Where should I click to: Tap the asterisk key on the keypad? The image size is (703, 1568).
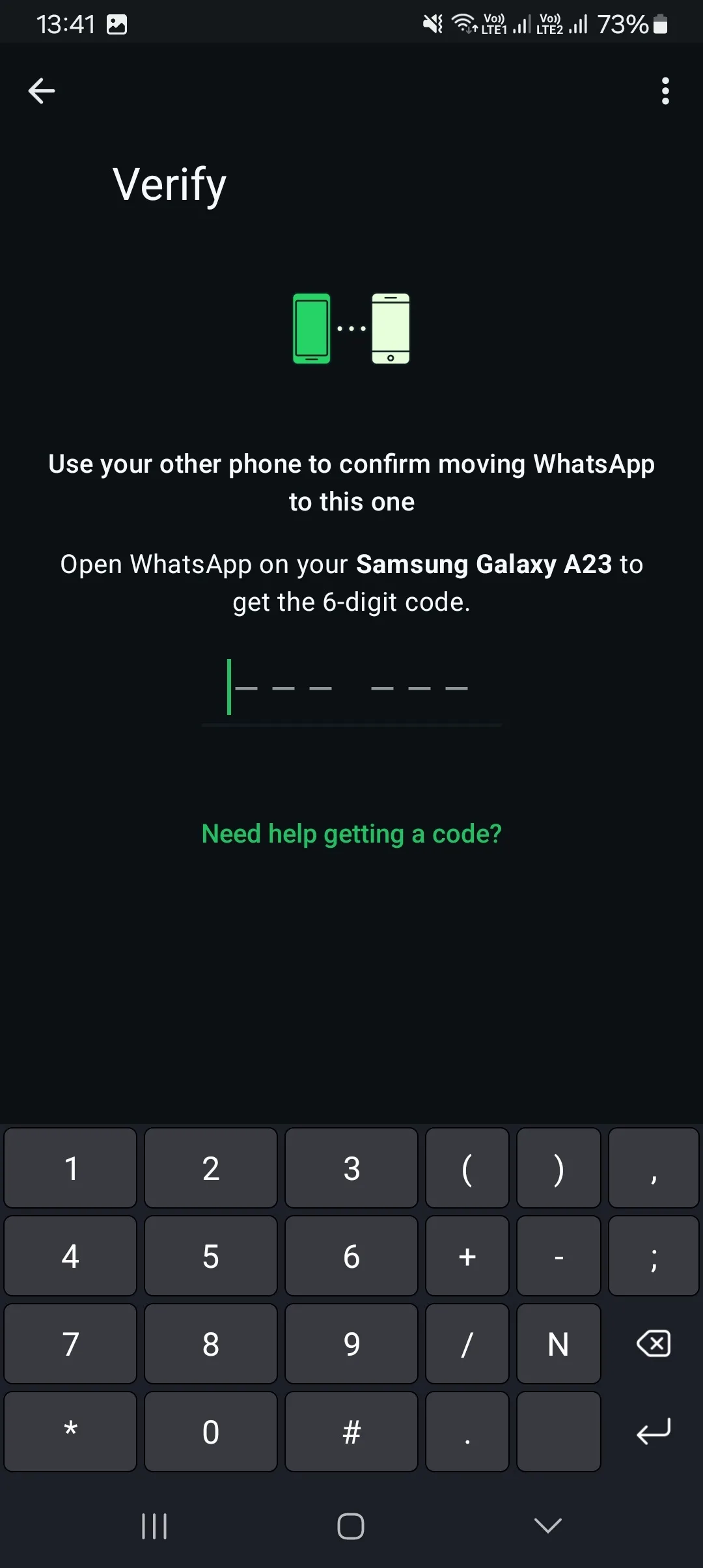point(70,1432)
